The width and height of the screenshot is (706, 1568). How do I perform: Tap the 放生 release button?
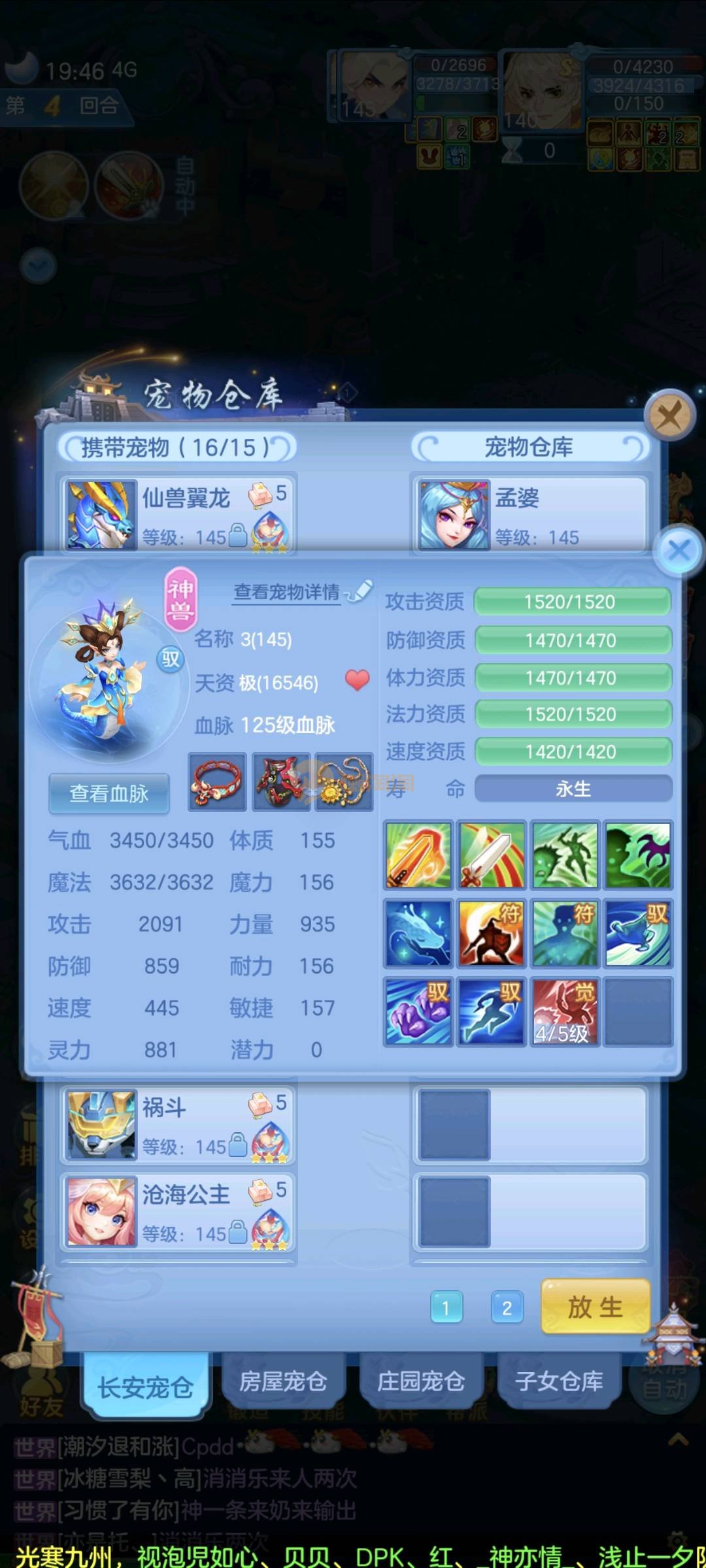pos(595,1307)
